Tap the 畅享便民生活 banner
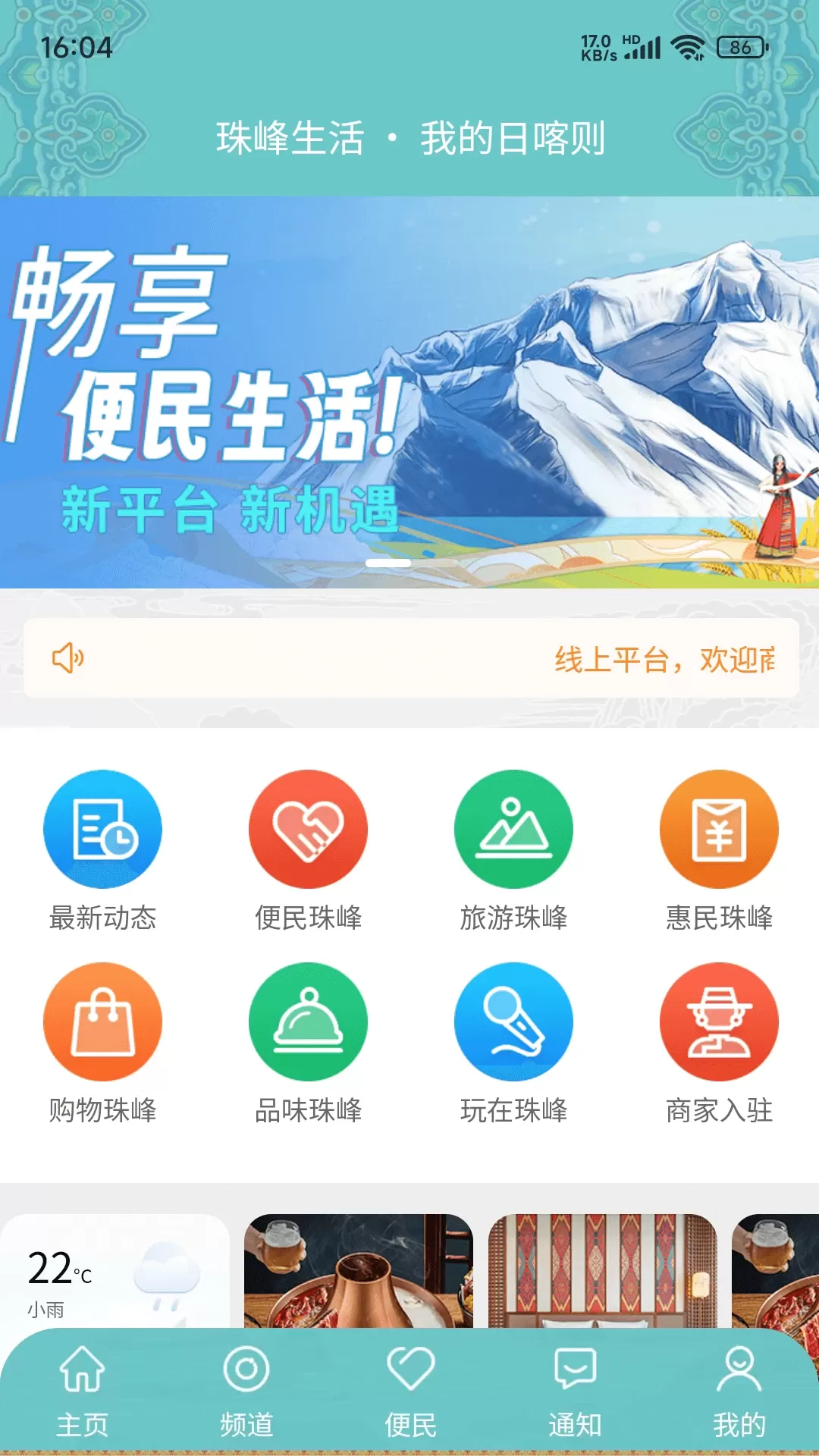 (409, 392)
